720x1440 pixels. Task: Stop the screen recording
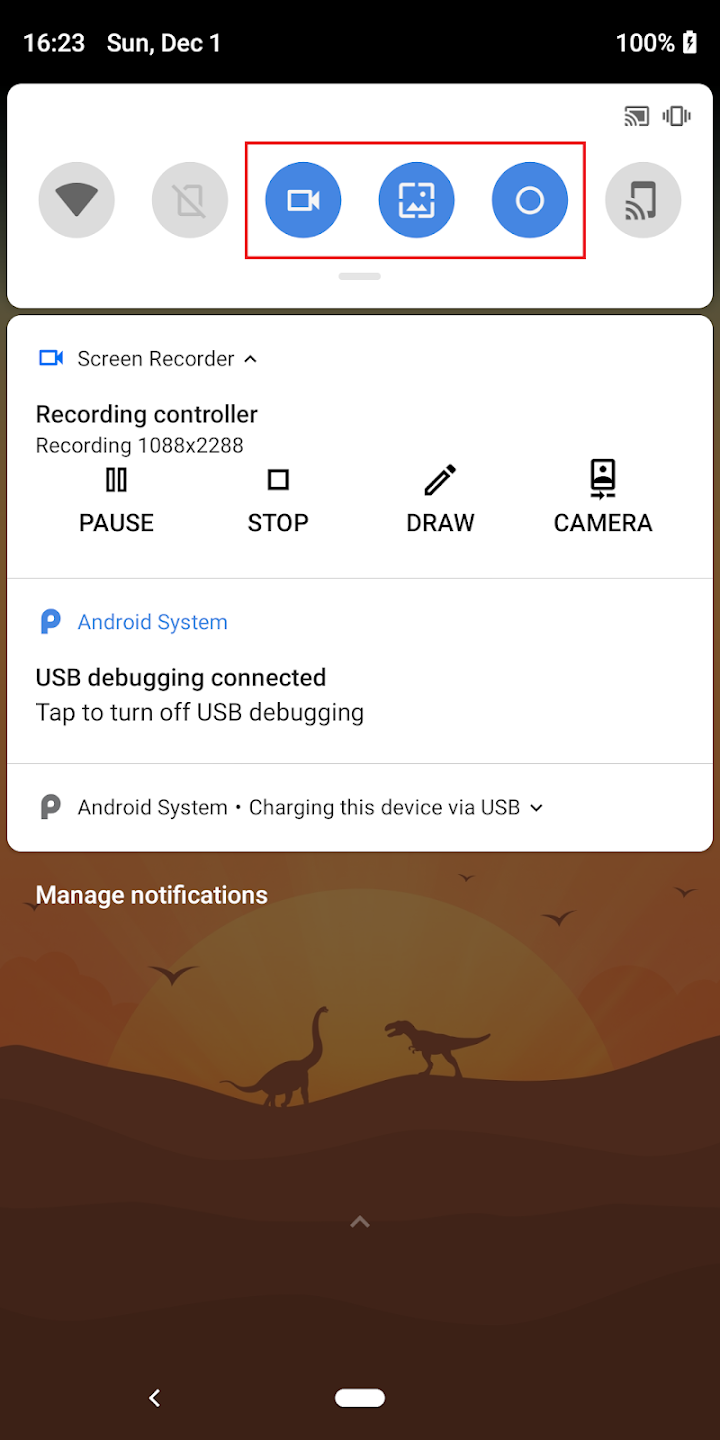pos(278,498)
